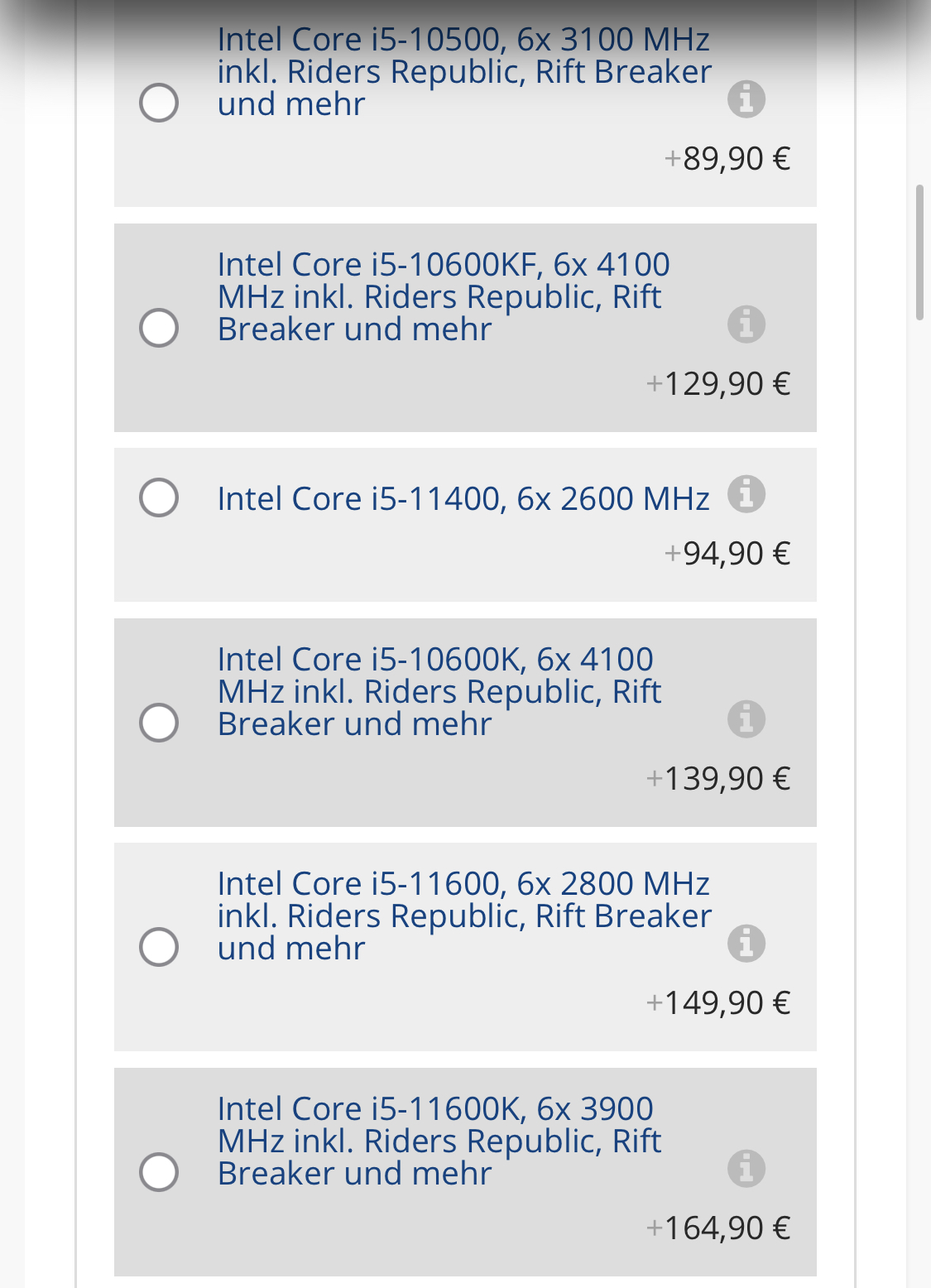Screen dimensions: 931x1288
Task: Select the Intel Core i5-10500 radio button
Action: (x=159, y=103)
